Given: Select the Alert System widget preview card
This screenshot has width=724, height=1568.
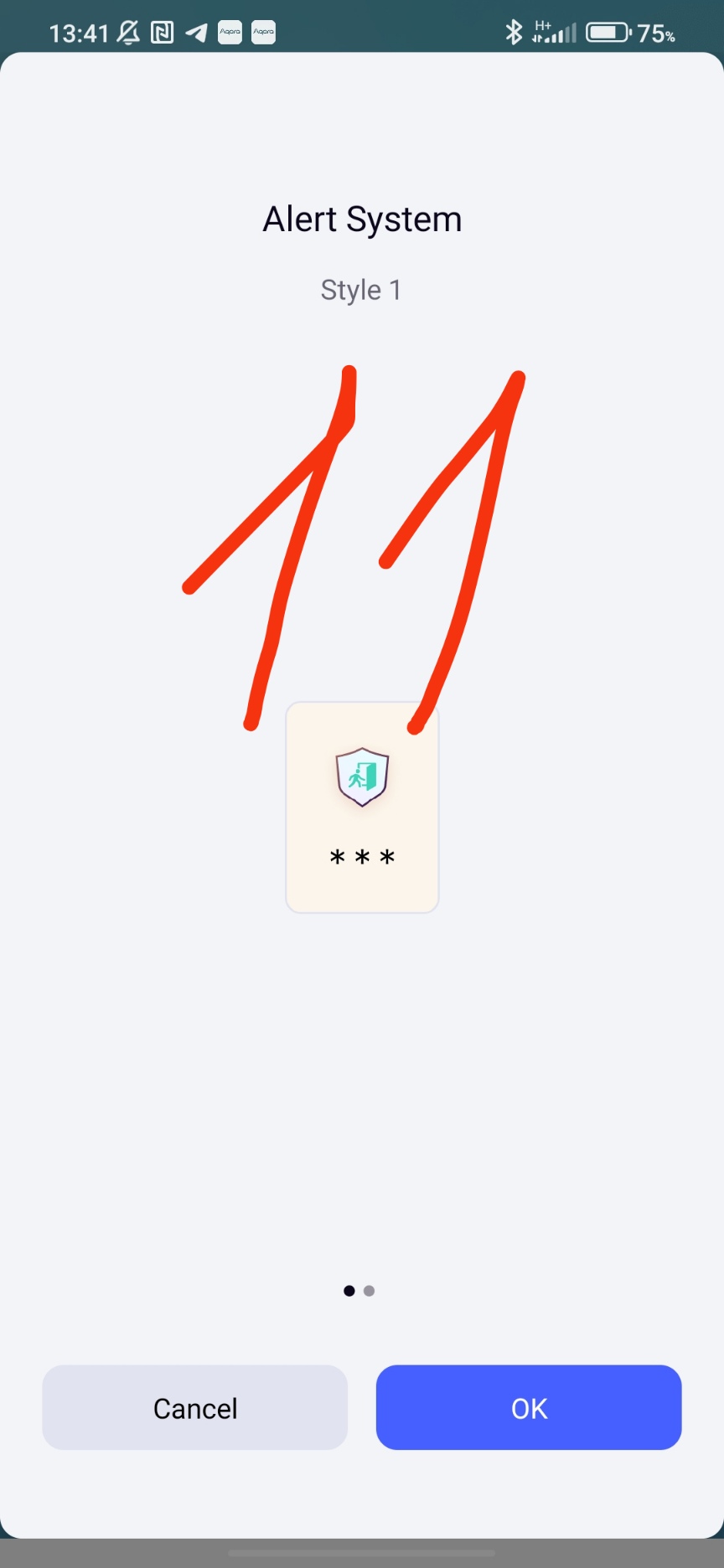Looking at the screenshot, I should 362,808.
